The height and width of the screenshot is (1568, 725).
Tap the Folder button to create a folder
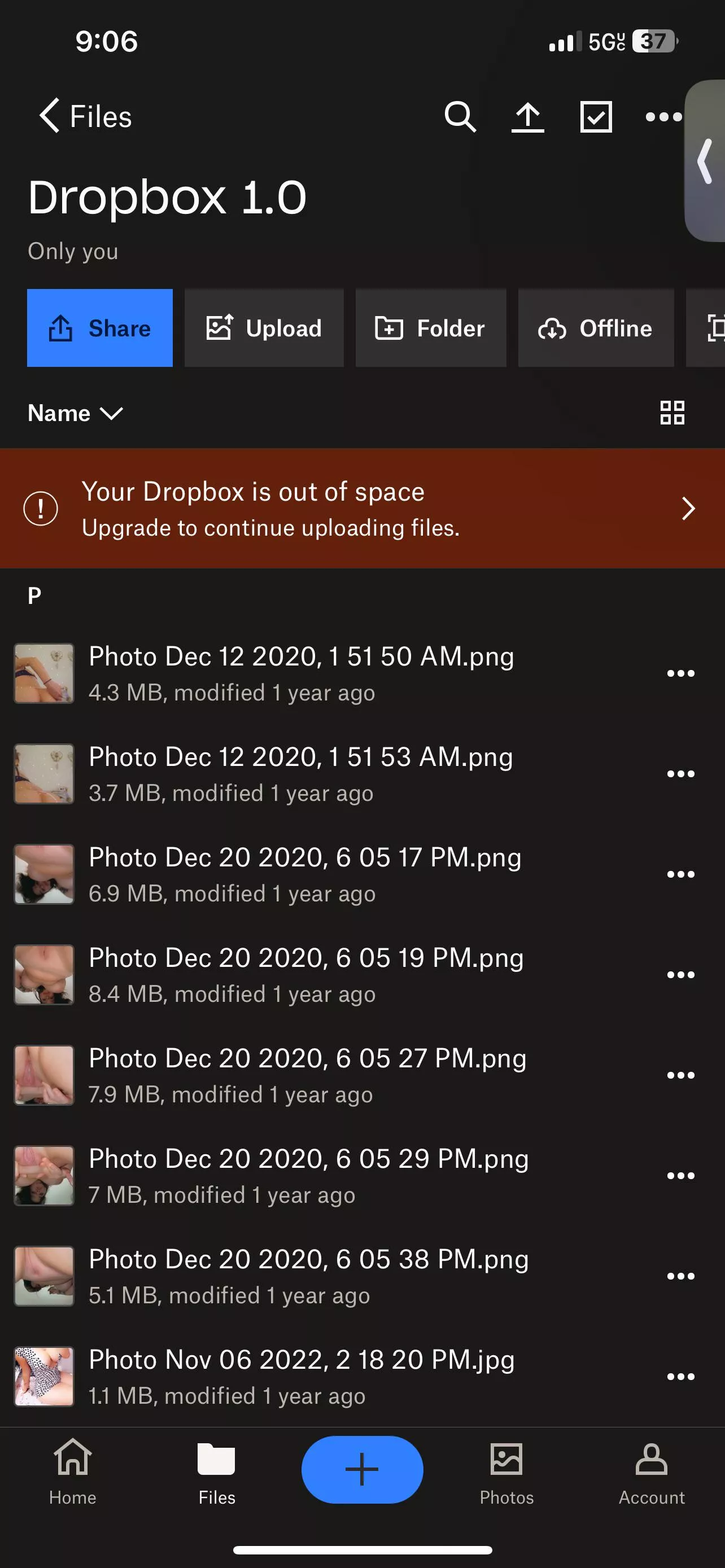click(430, 328)
